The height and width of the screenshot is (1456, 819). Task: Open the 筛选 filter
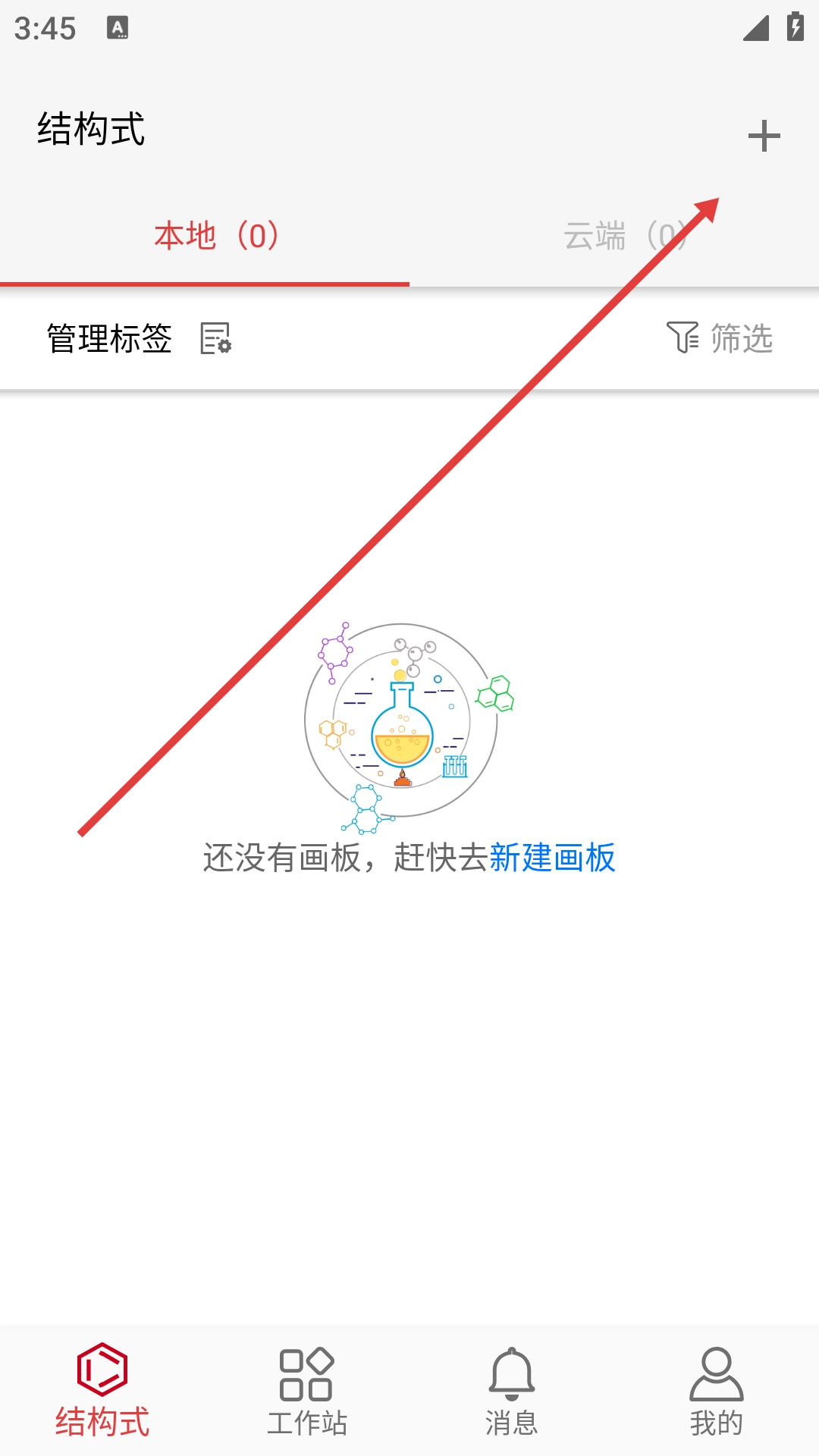click(720, 338)
